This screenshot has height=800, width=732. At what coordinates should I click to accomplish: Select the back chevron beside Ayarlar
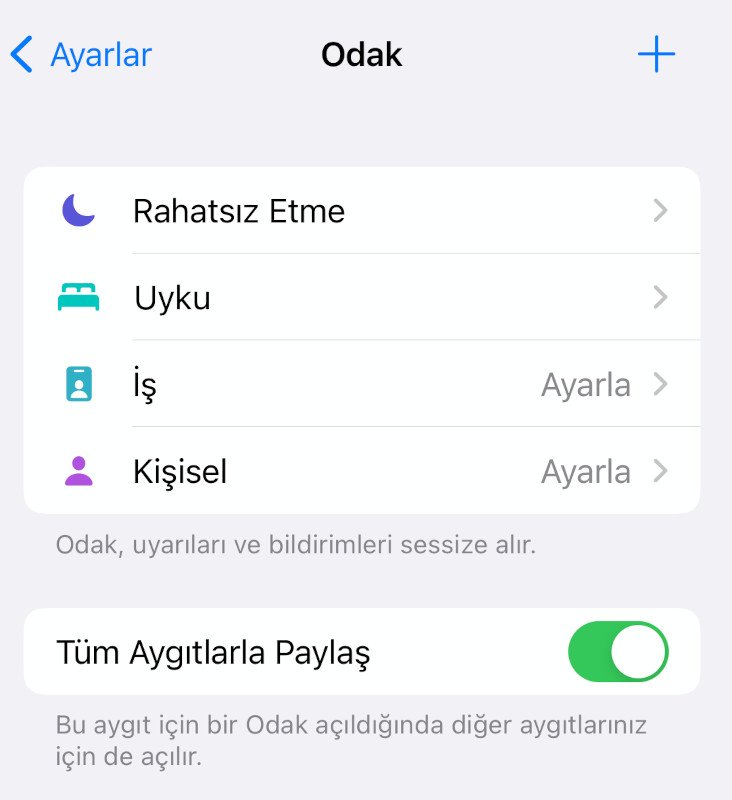pyautogui.click(x=20, y=55)
